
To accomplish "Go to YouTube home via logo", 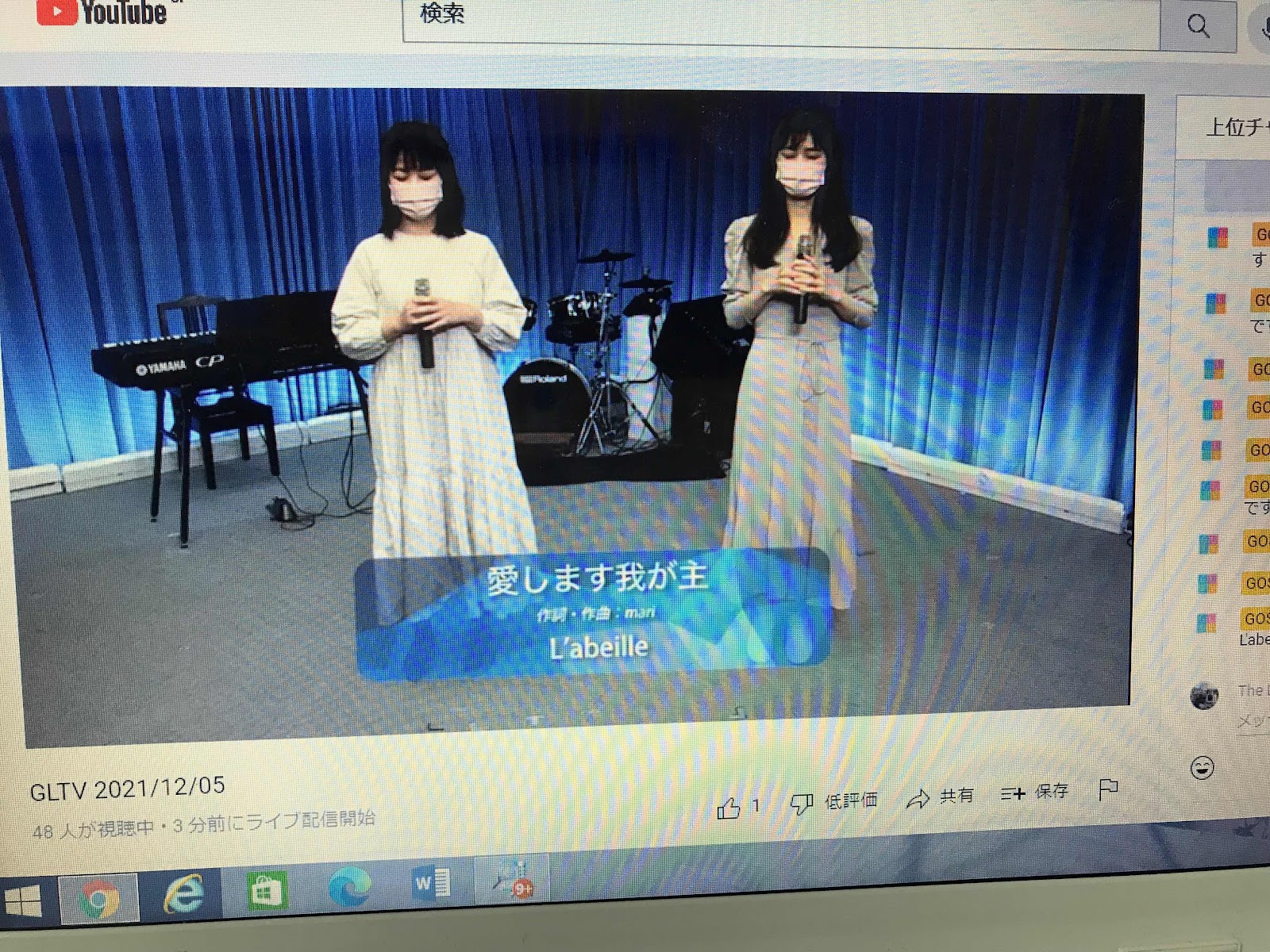I will point(102,12).
